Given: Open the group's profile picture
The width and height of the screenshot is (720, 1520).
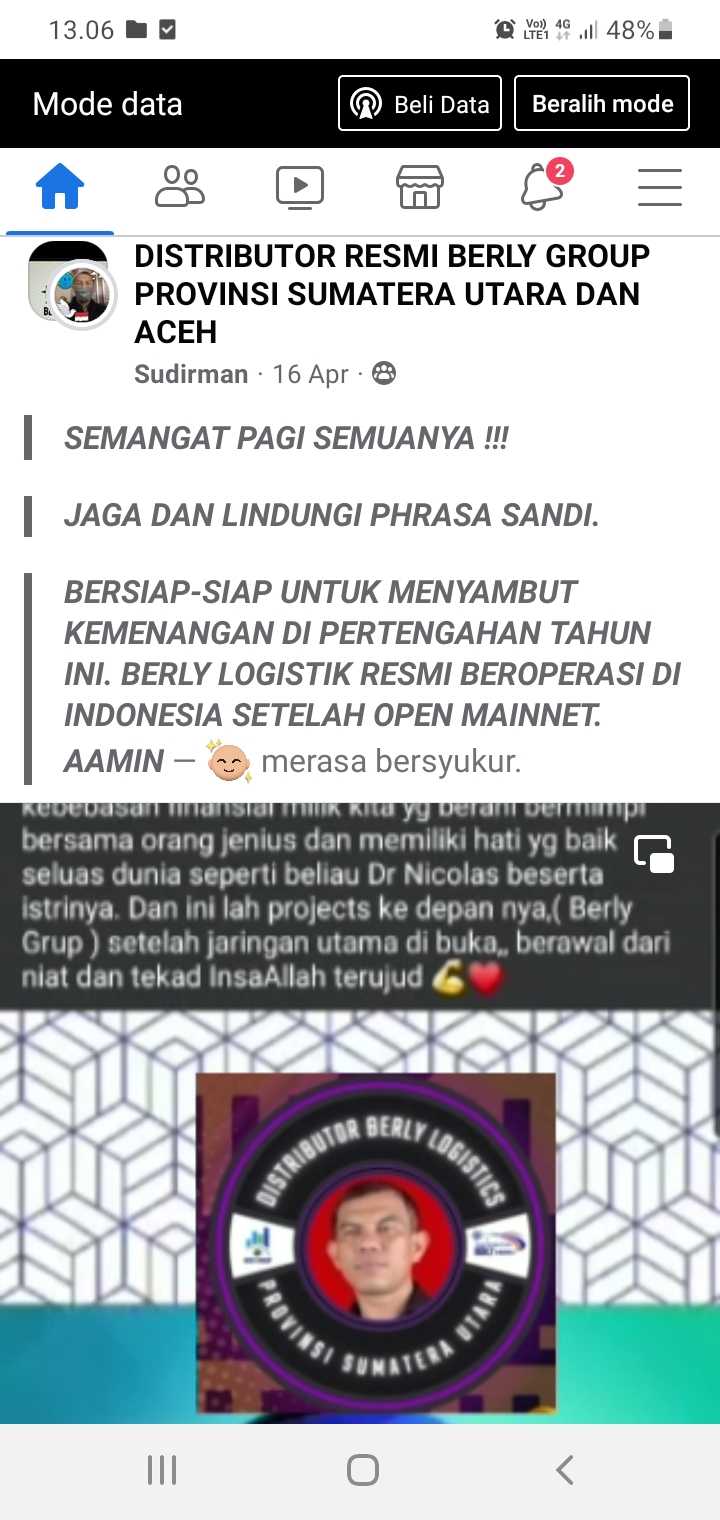Looking at the screenshot, I should 68,285.
